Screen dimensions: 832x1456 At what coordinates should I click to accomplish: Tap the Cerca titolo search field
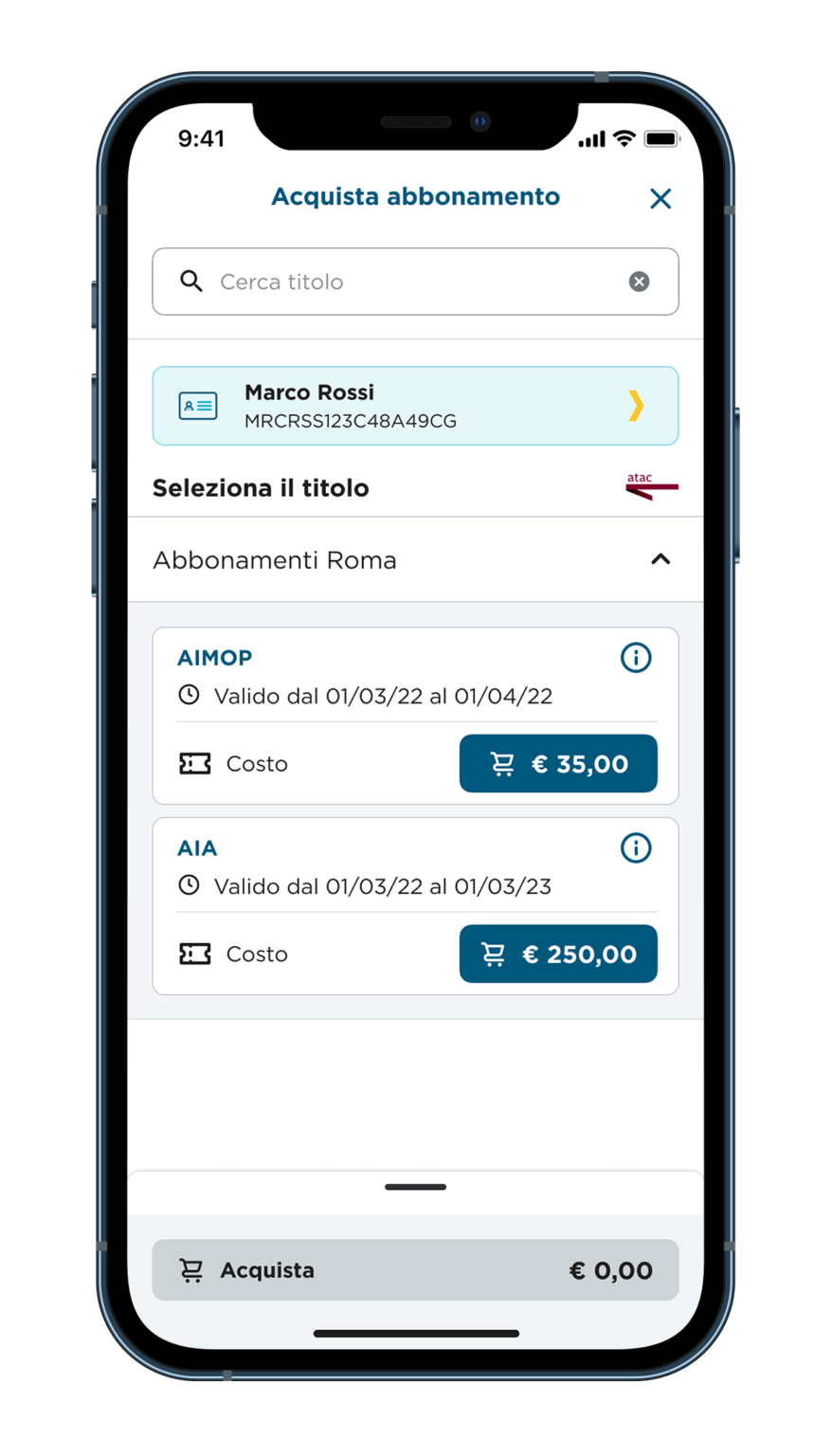click(415, 282)
